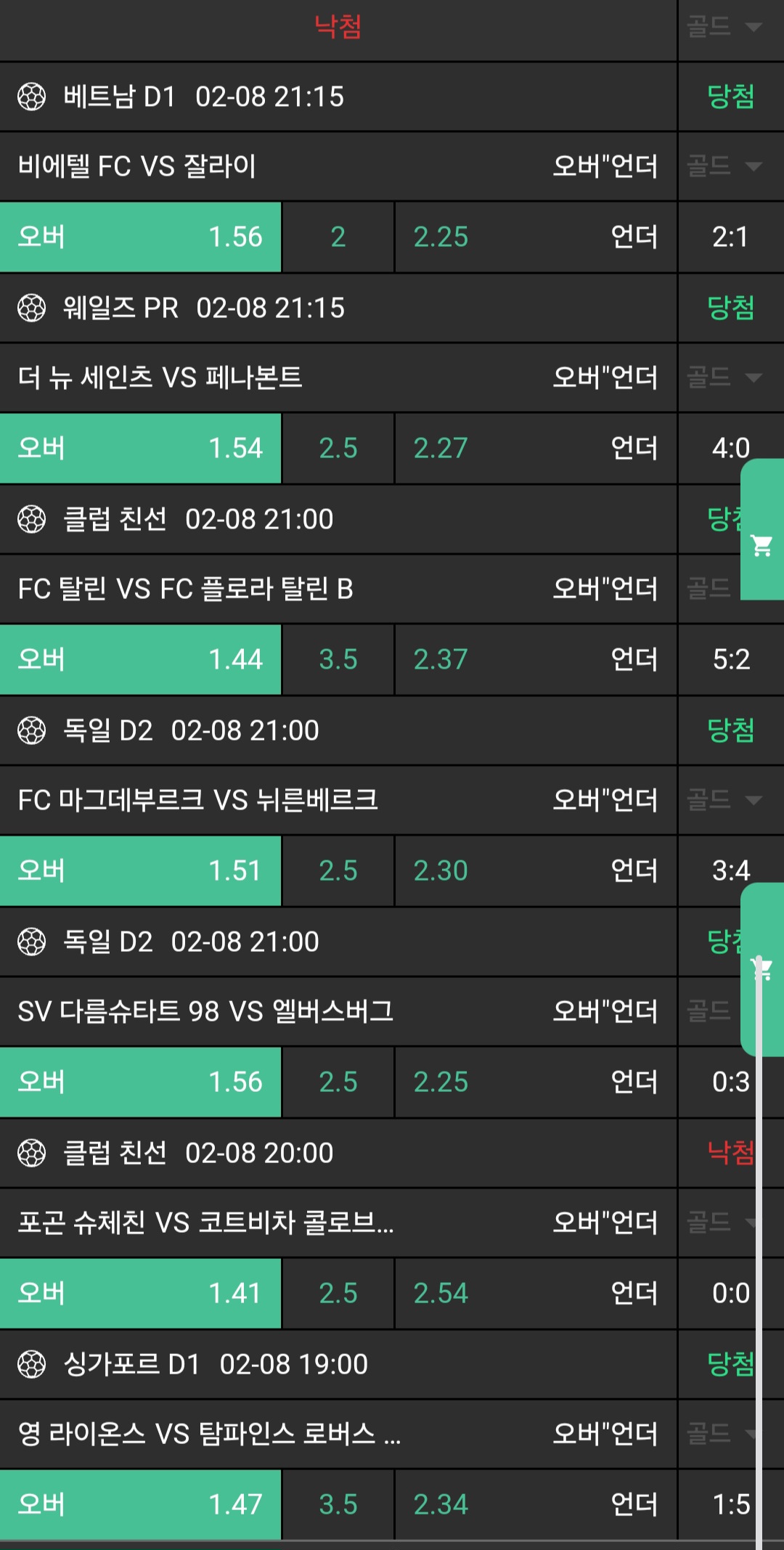
Task: Tap 언더 2.34 for 영 라이온스
Action: (535, 1504)
